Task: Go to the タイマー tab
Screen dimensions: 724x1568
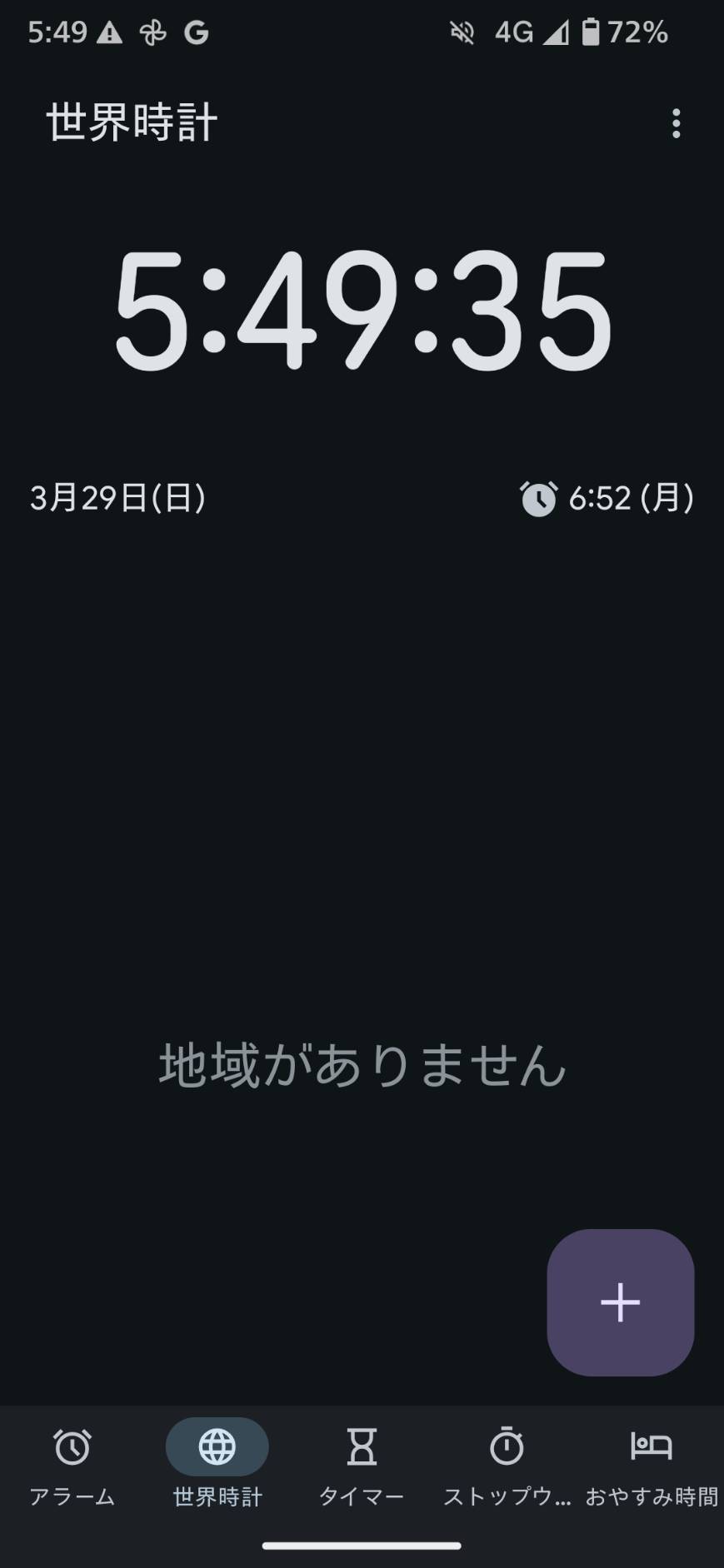Action: tap(362, 1467)
